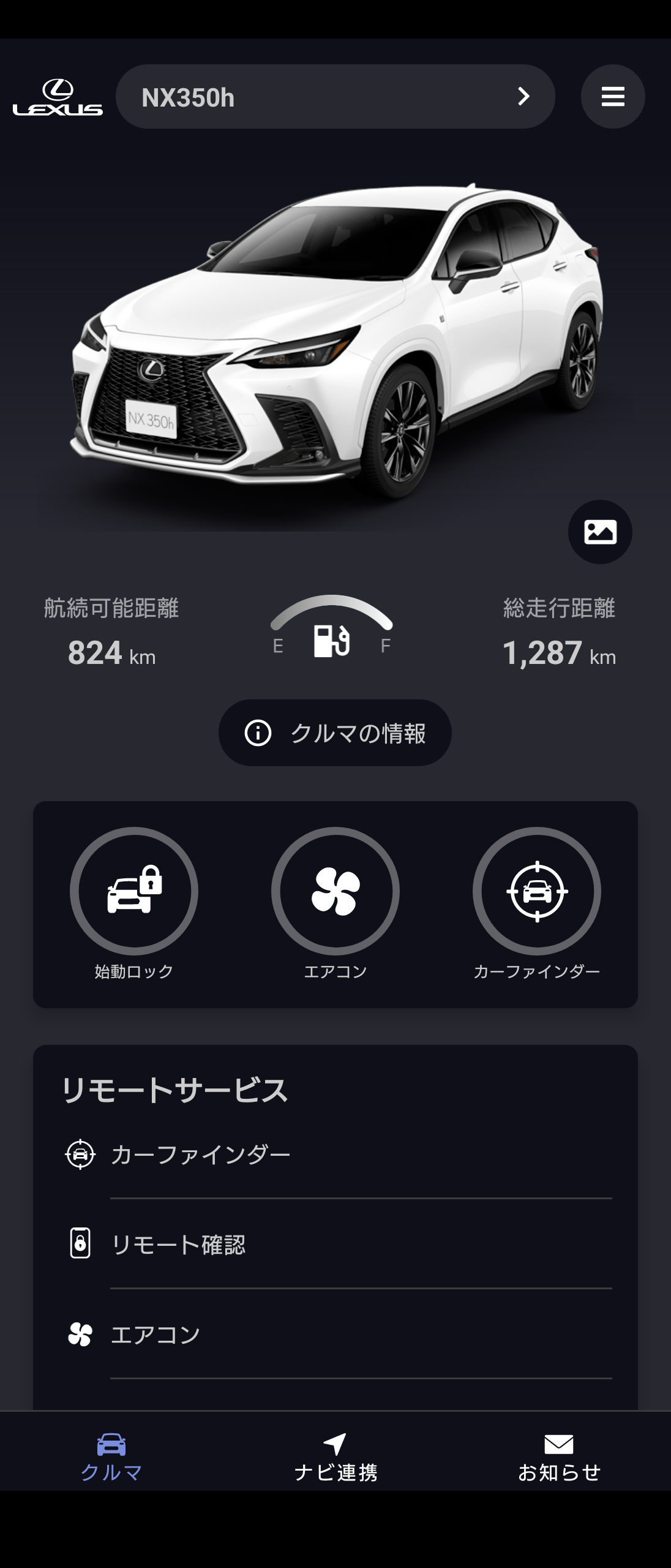Open the hamburger menu
Viewport: 671px width, 1568px height.
pyautogui.click(x=613, y=97)
